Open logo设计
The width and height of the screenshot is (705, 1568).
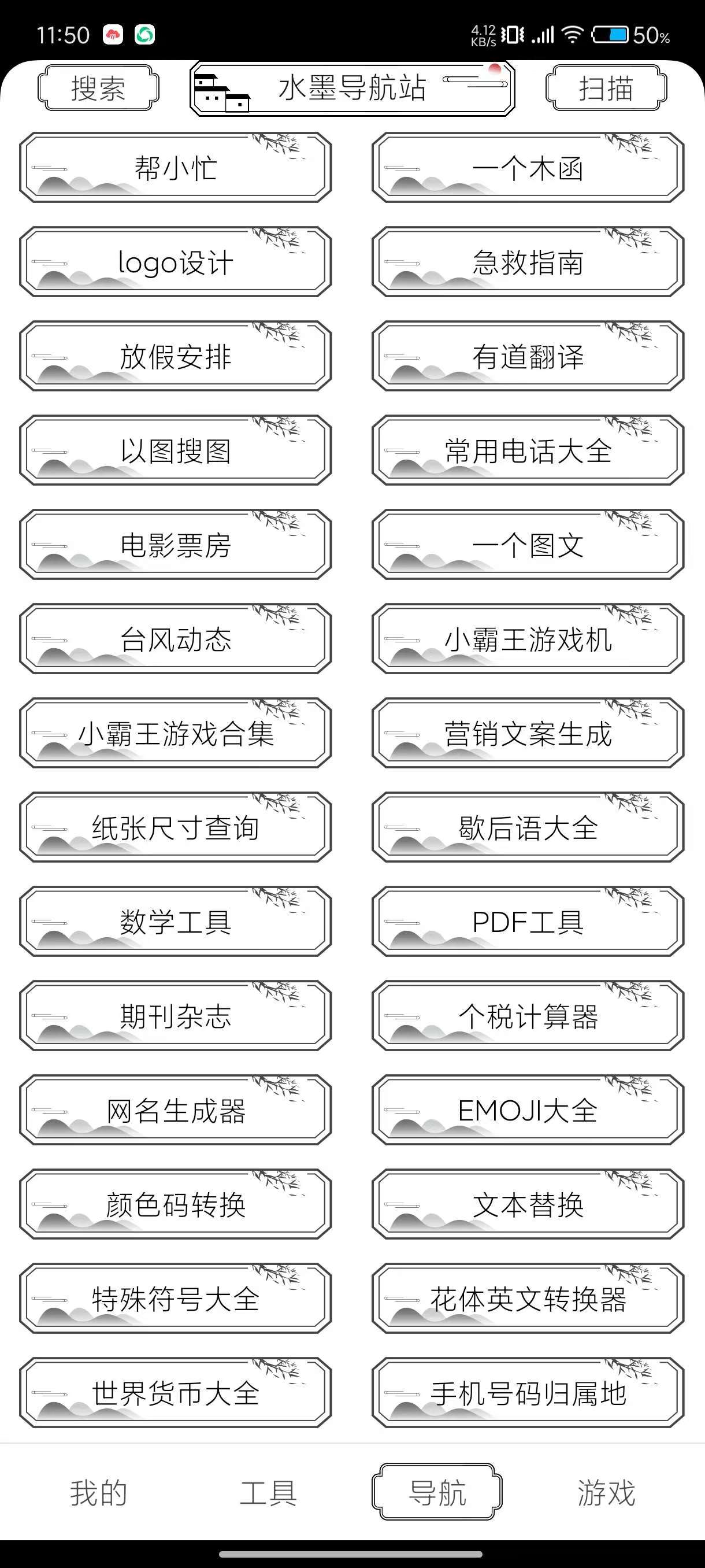pos(175,262)
